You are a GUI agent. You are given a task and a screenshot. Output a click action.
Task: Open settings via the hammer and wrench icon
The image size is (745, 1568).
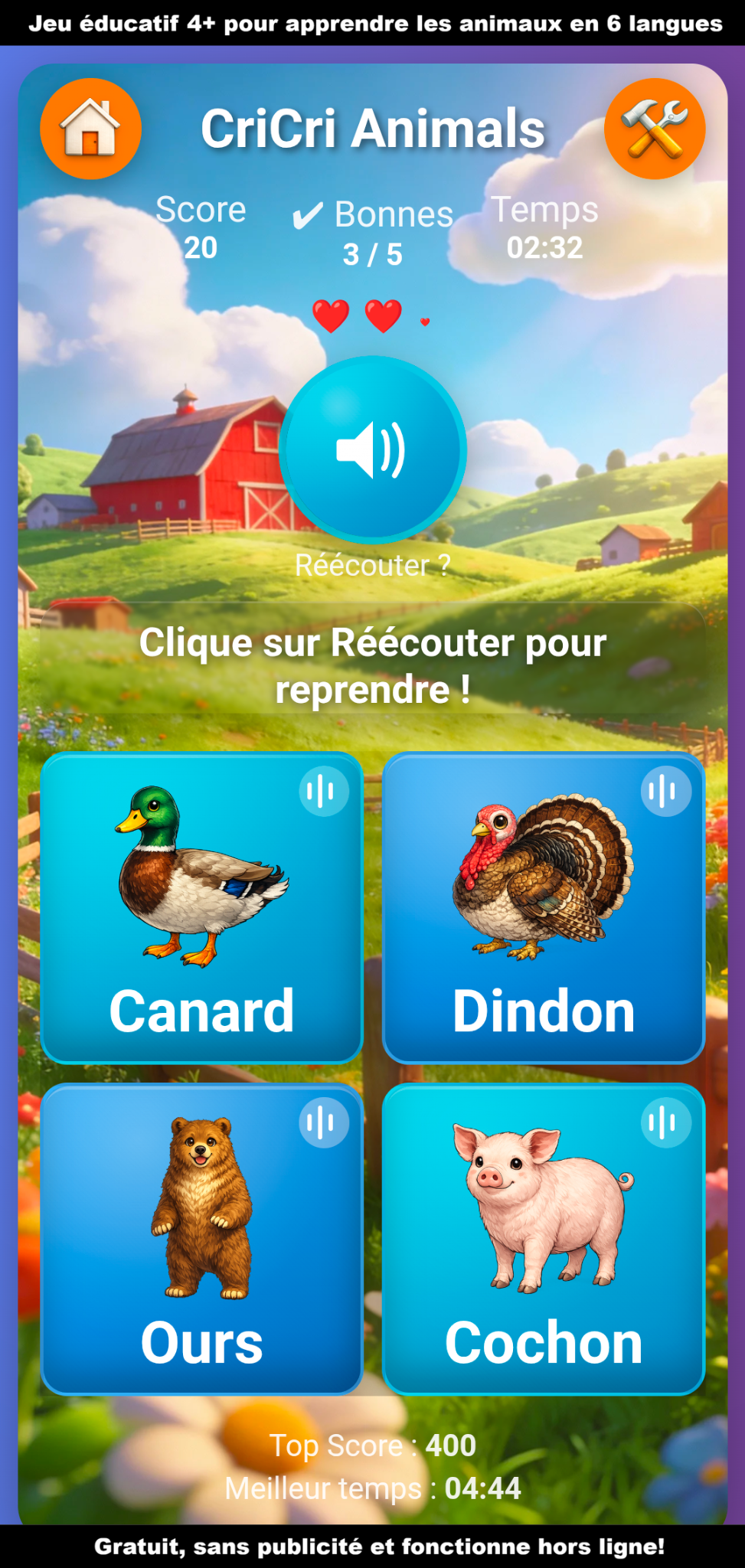click(x=655, y=129)
